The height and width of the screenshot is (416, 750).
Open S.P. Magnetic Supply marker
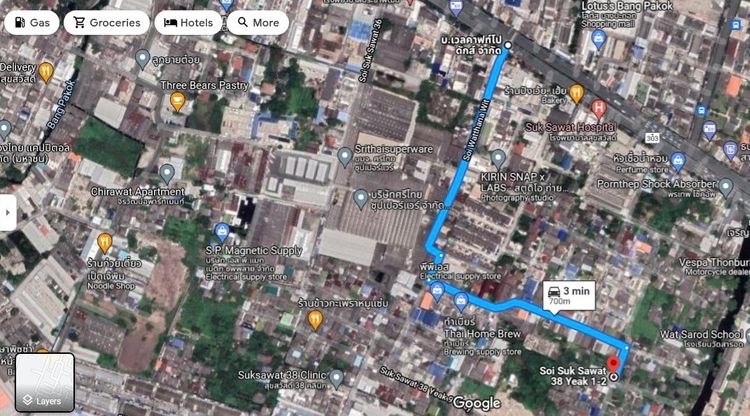tap(222, 232)
